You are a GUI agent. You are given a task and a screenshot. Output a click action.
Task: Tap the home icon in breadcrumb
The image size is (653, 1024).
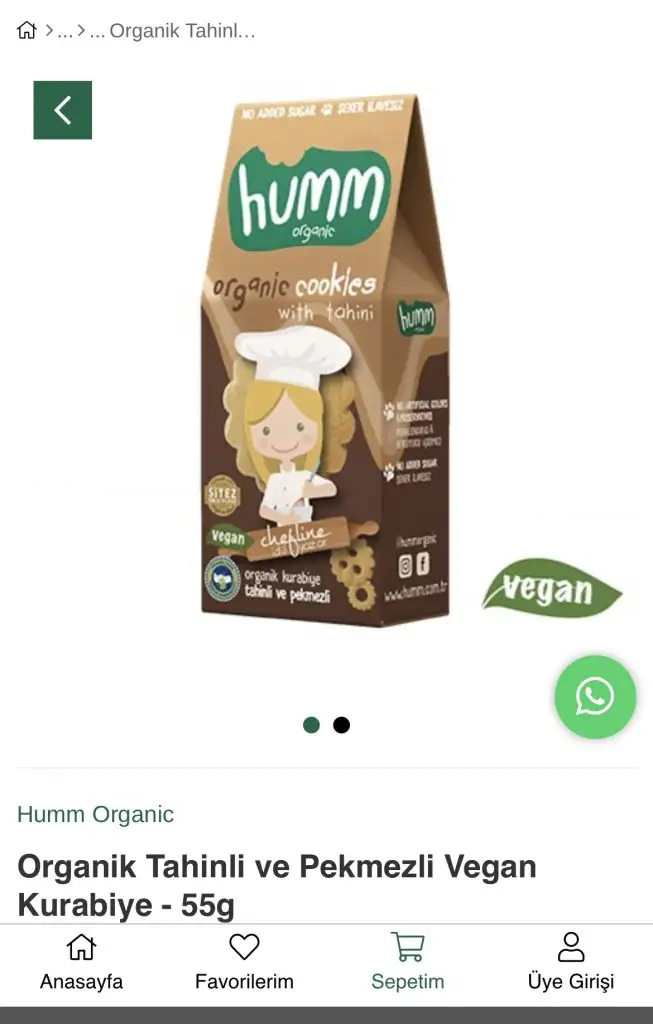(x=26, y=31)
